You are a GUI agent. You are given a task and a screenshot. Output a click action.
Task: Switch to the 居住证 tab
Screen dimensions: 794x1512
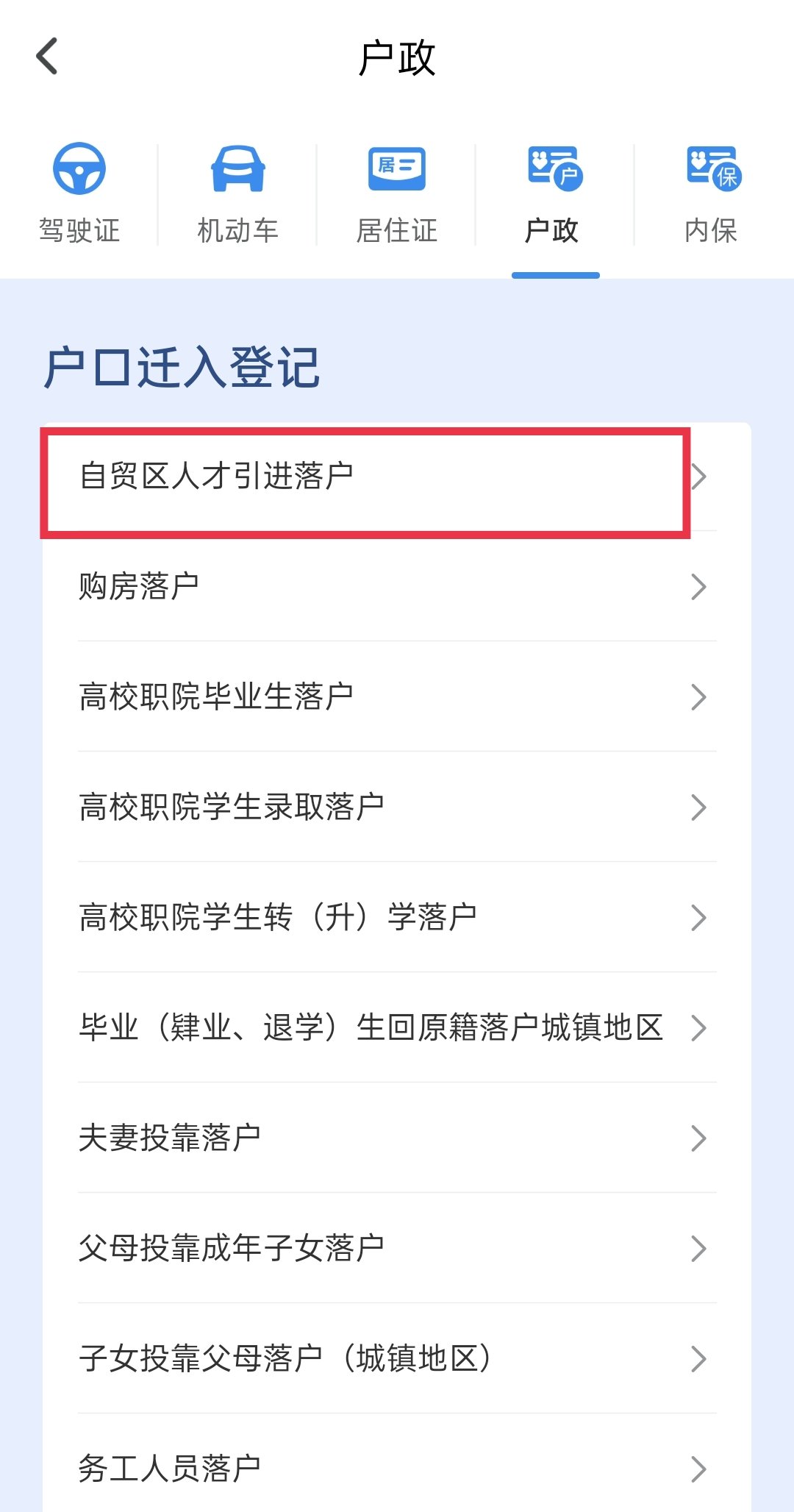click(x=396, y=194)
